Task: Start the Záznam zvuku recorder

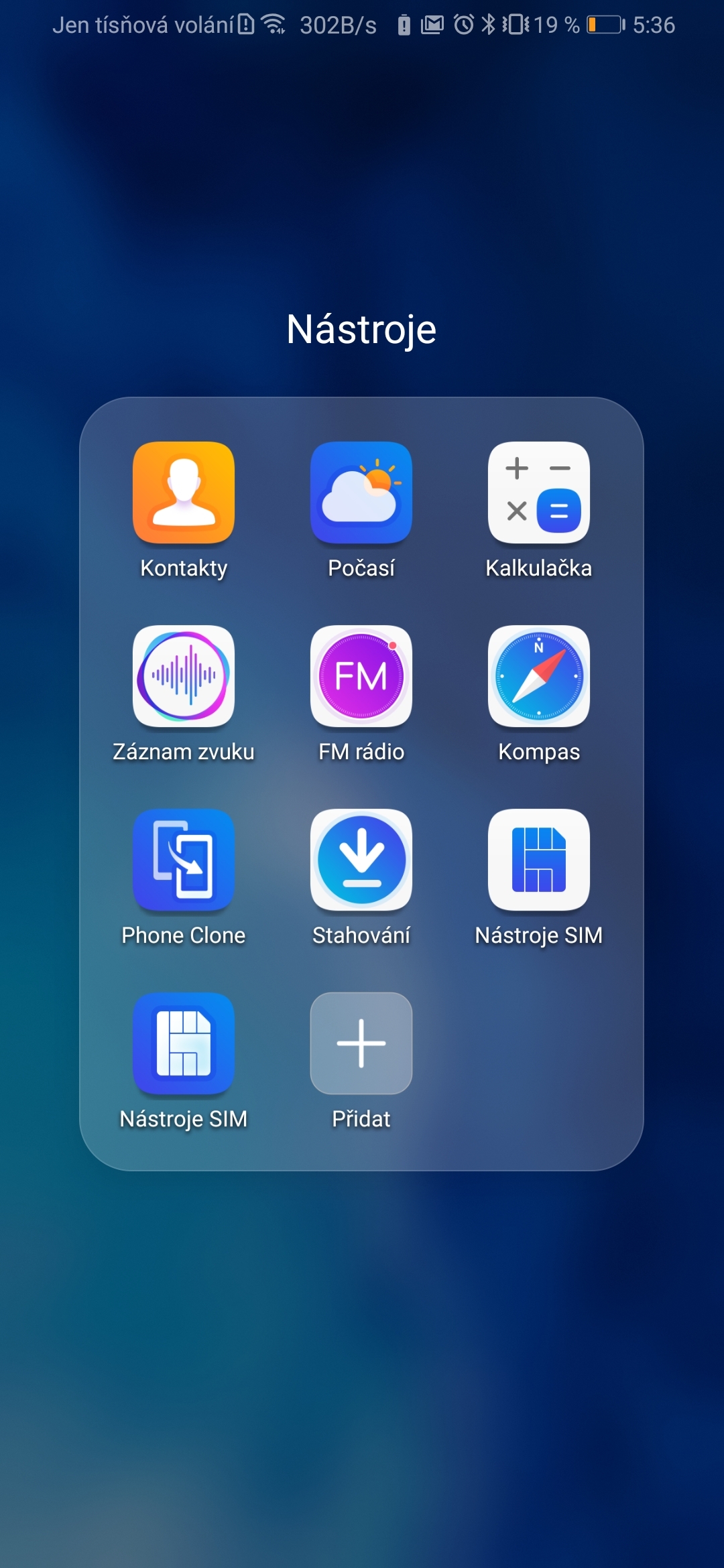Action: click(x=184, y=677)
